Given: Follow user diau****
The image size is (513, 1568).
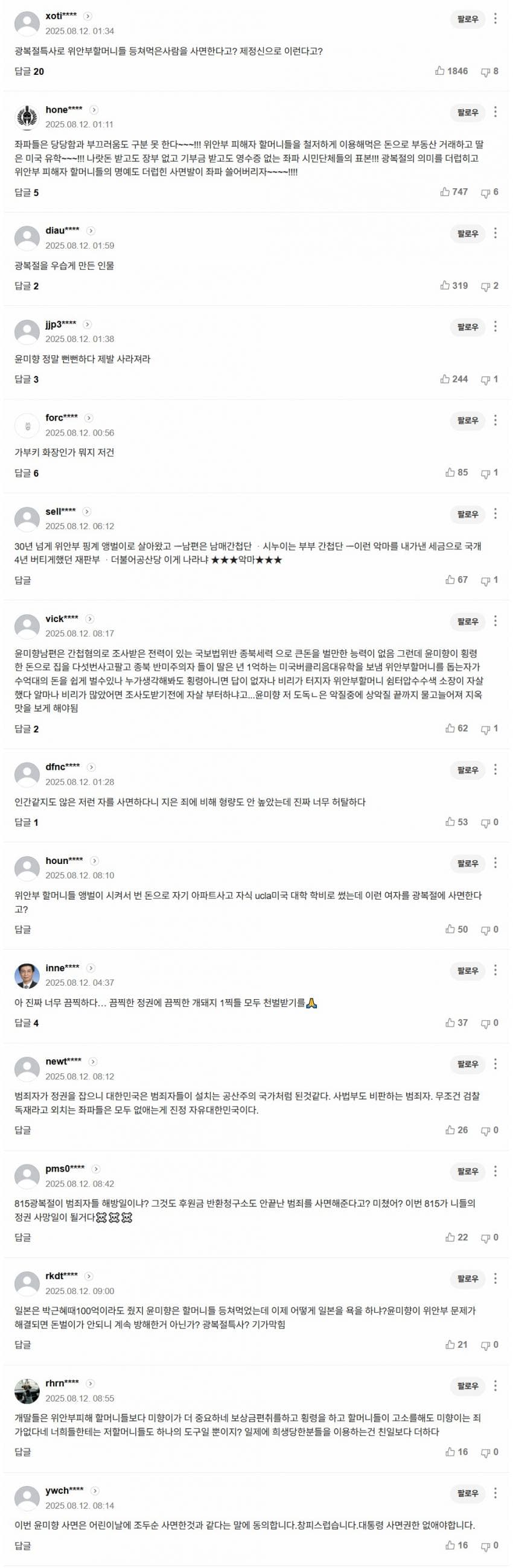Looking at the screenshot, I should point(467,233).
